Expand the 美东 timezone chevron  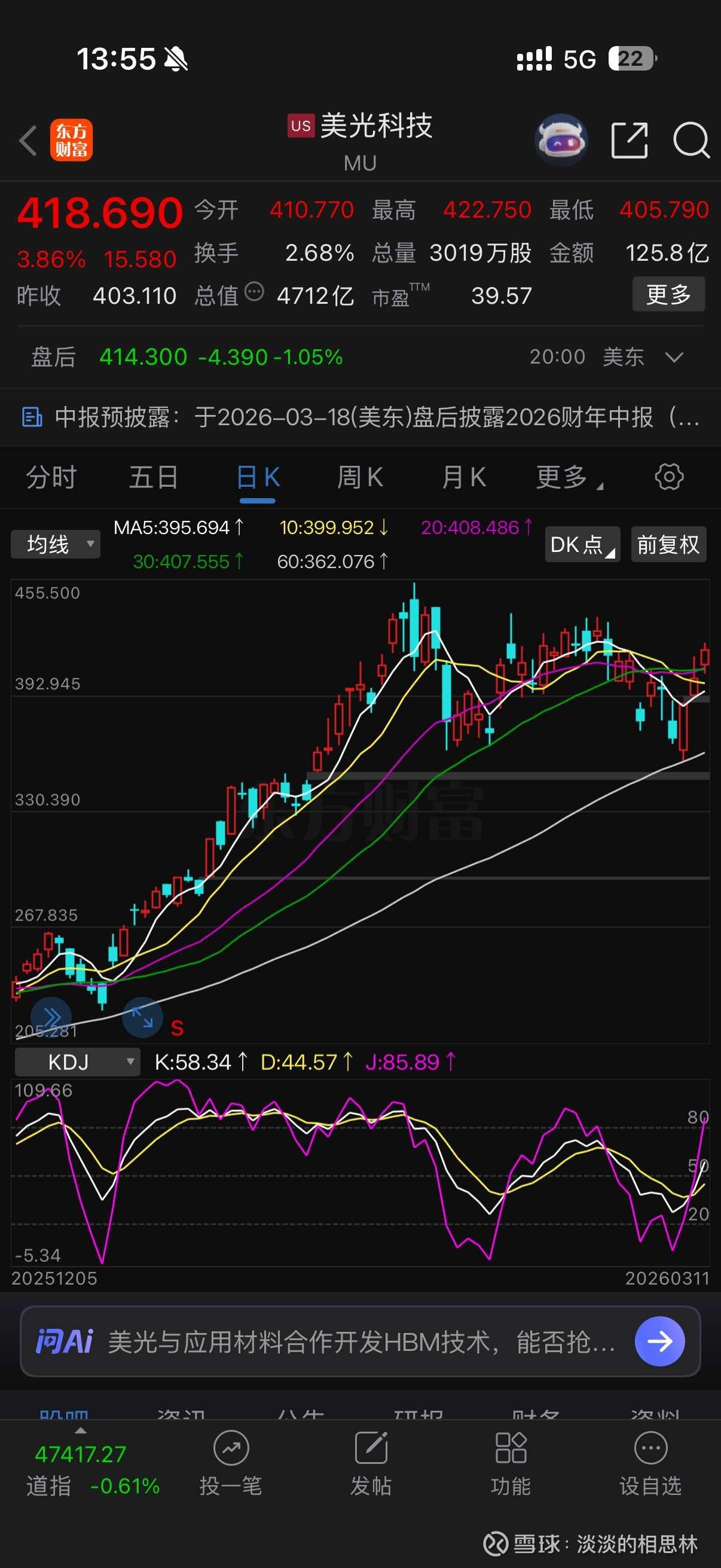(x=674, y=358)
